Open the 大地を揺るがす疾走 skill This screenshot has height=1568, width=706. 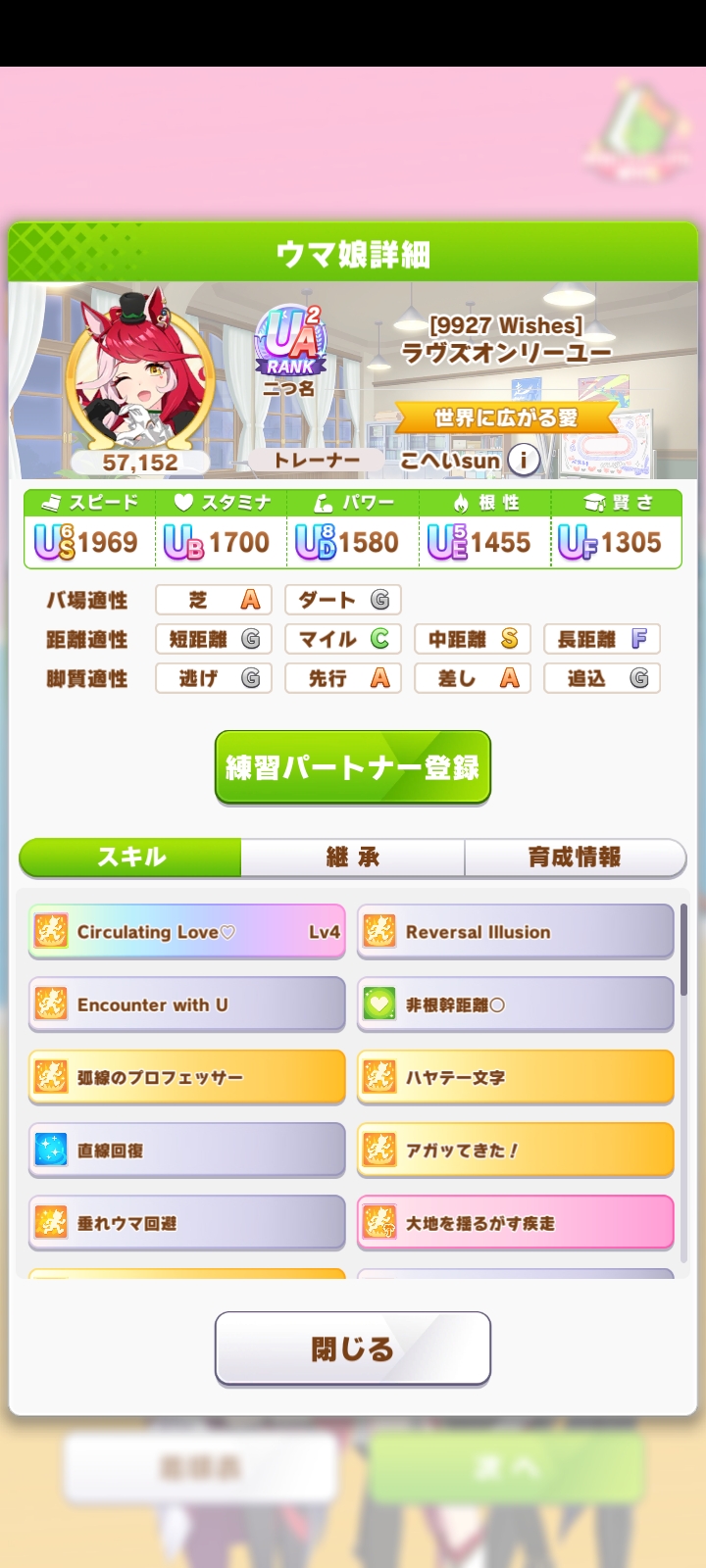(x=516, y=1222)
